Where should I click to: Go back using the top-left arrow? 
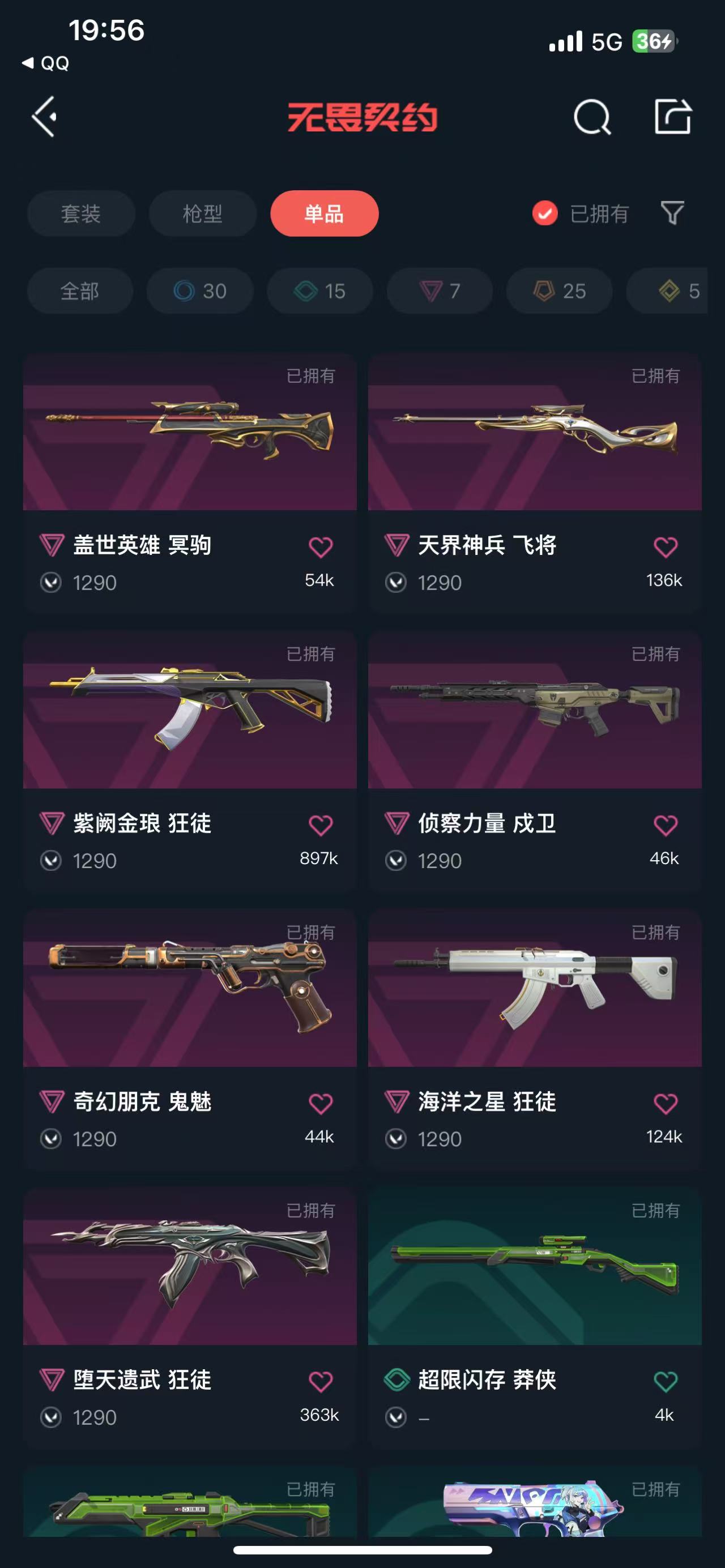click(44, 116)
